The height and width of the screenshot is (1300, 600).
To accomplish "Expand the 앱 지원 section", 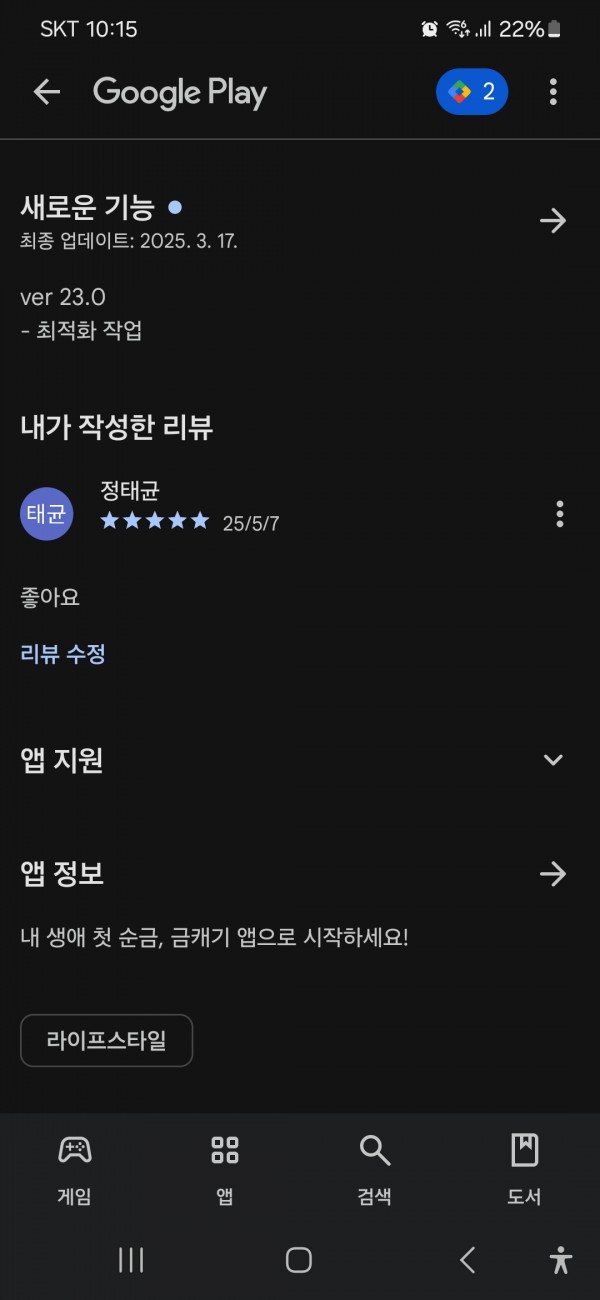I will (553, 760).
